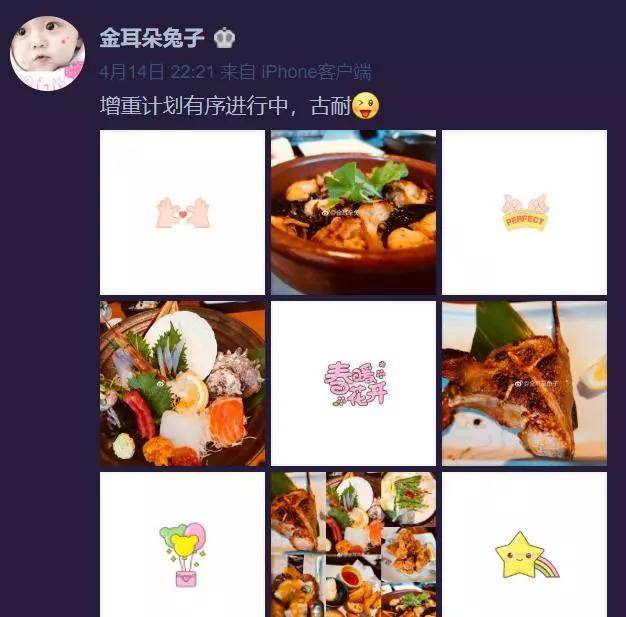Open the star rainbow sticker tile
Image resolution: width=626 pixels, height=617 pixels.
pos(524,545)
